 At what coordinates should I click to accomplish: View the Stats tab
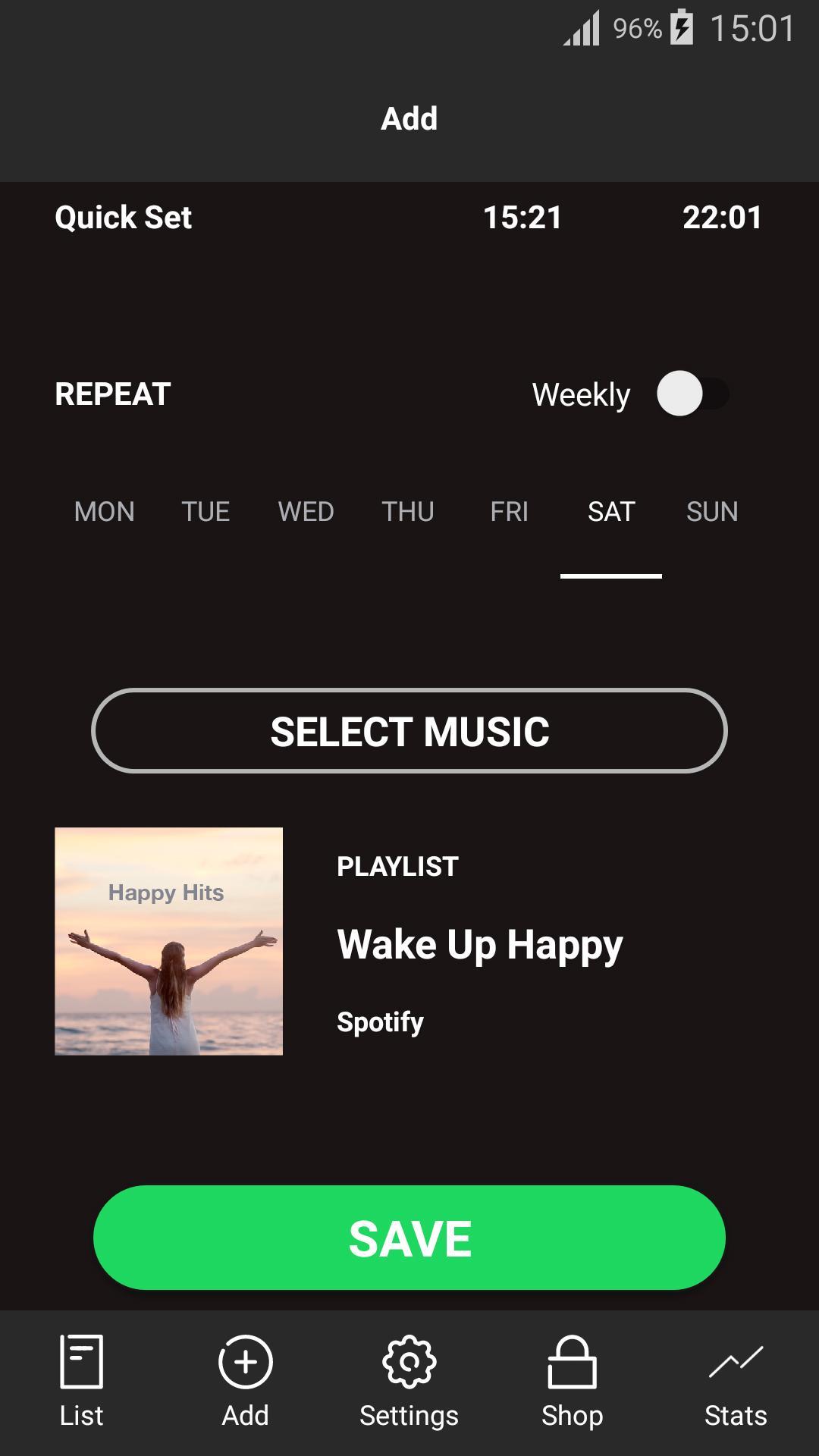pos(736,1382)
